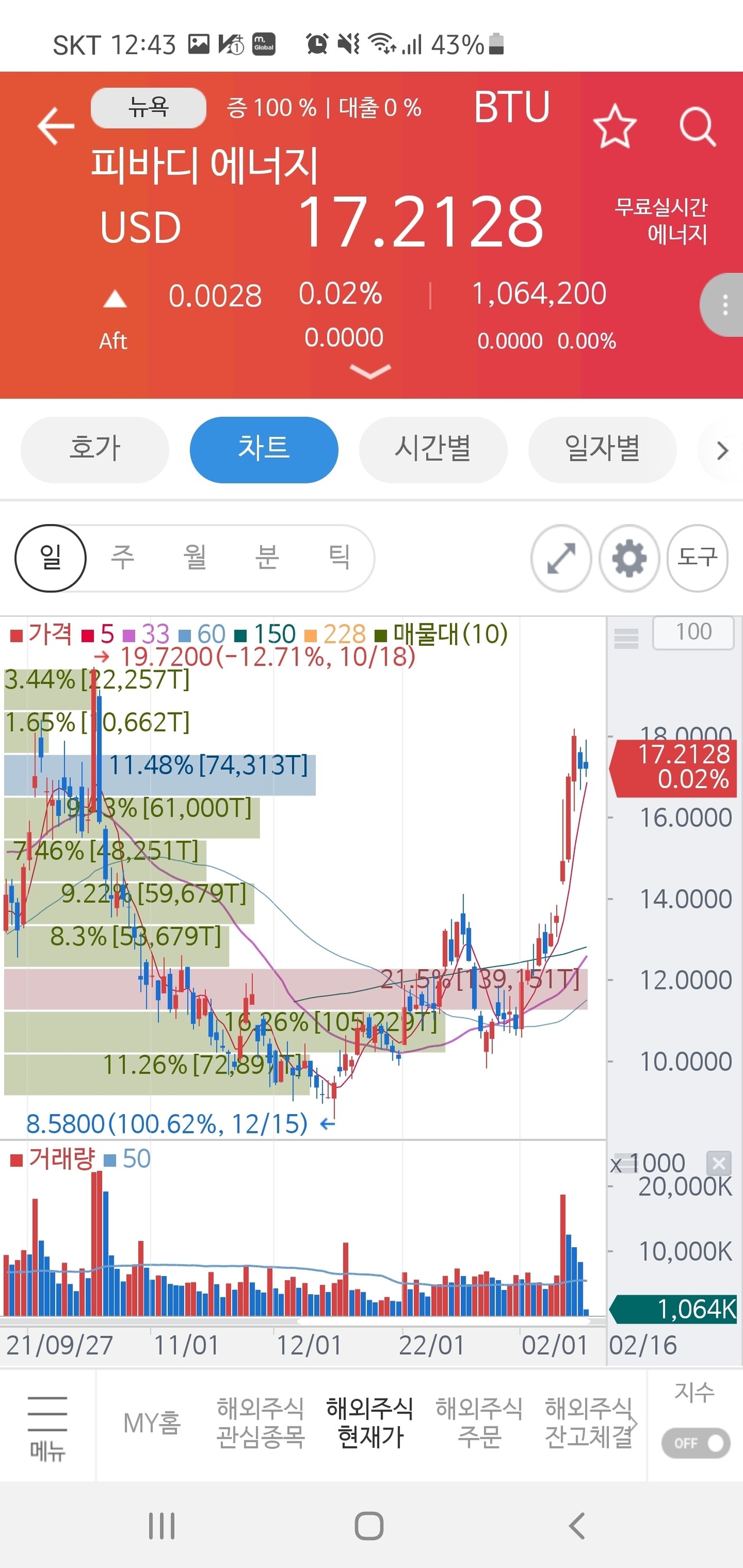Open the three-dot side handle
The height and width of the screenshot is (1568, 743).
tap(724, 304)
